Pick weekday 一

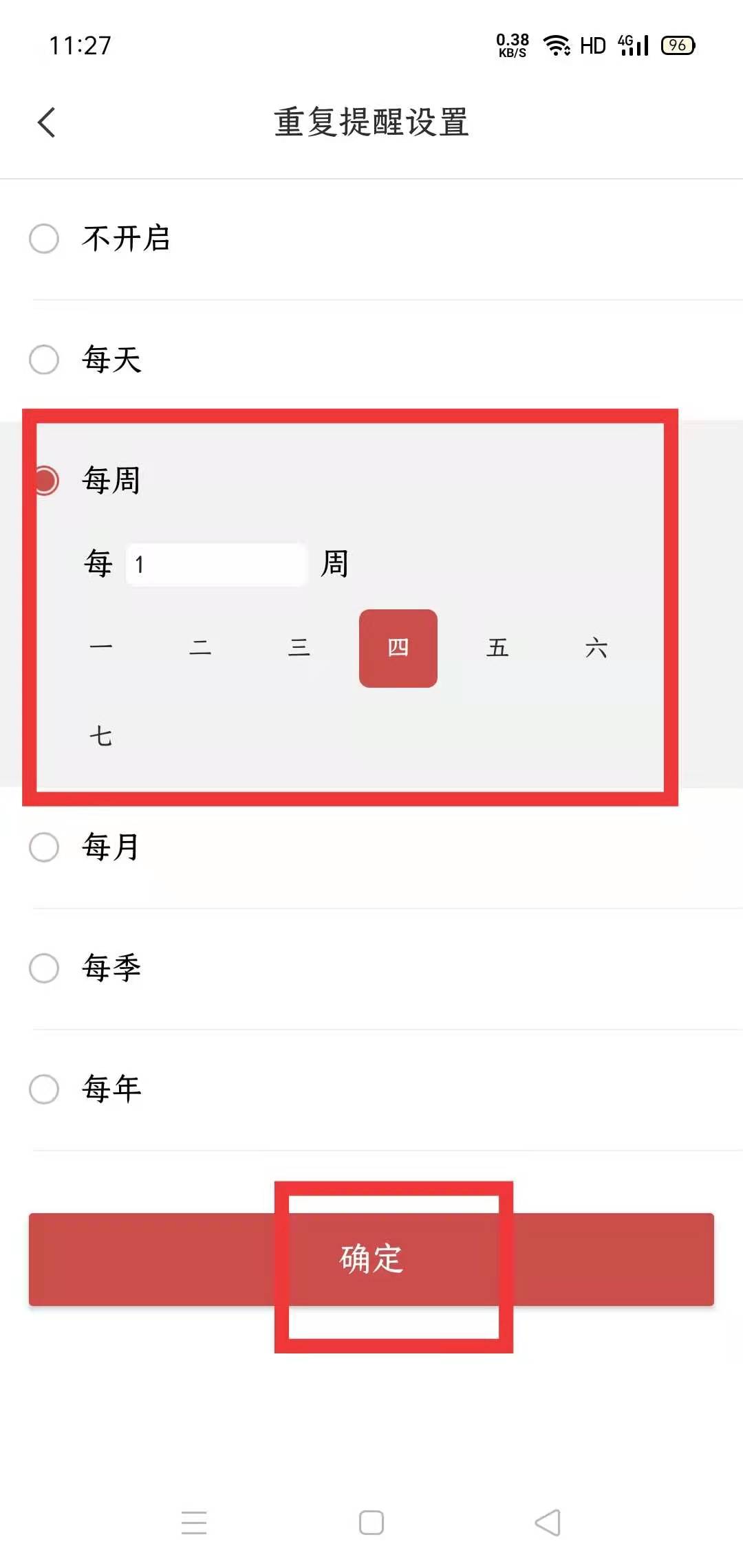101,648
